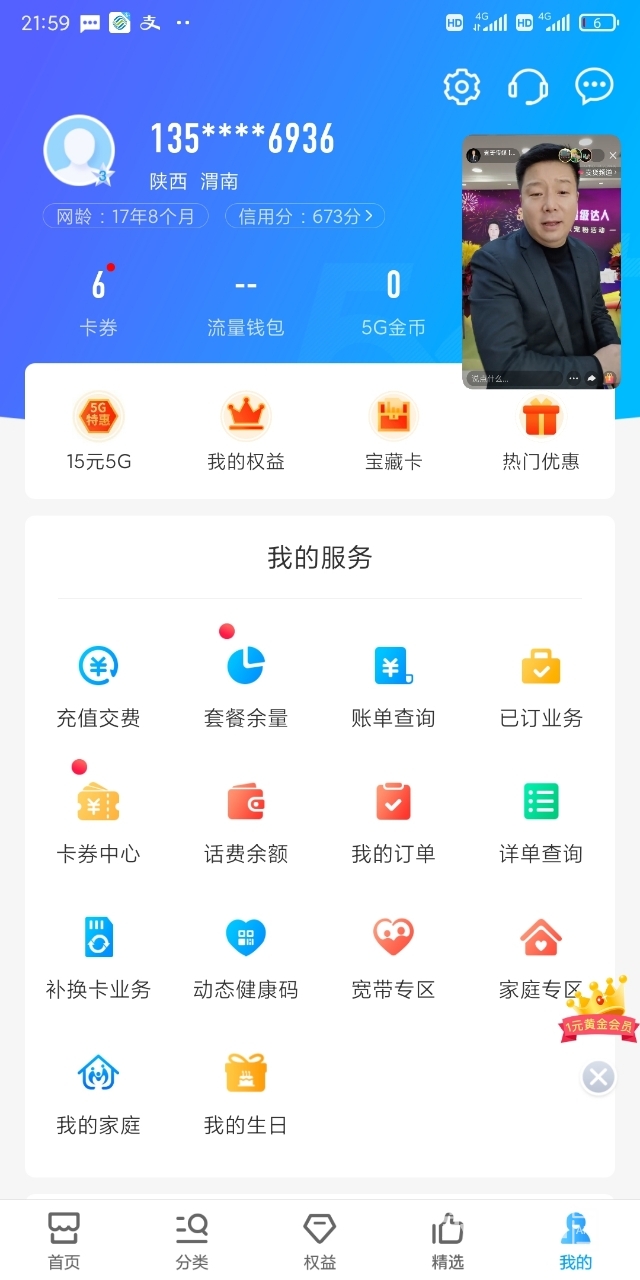Open customer service headset icon
The width and height of the screenshot is (640, 1280).
[x=527, y=87]
